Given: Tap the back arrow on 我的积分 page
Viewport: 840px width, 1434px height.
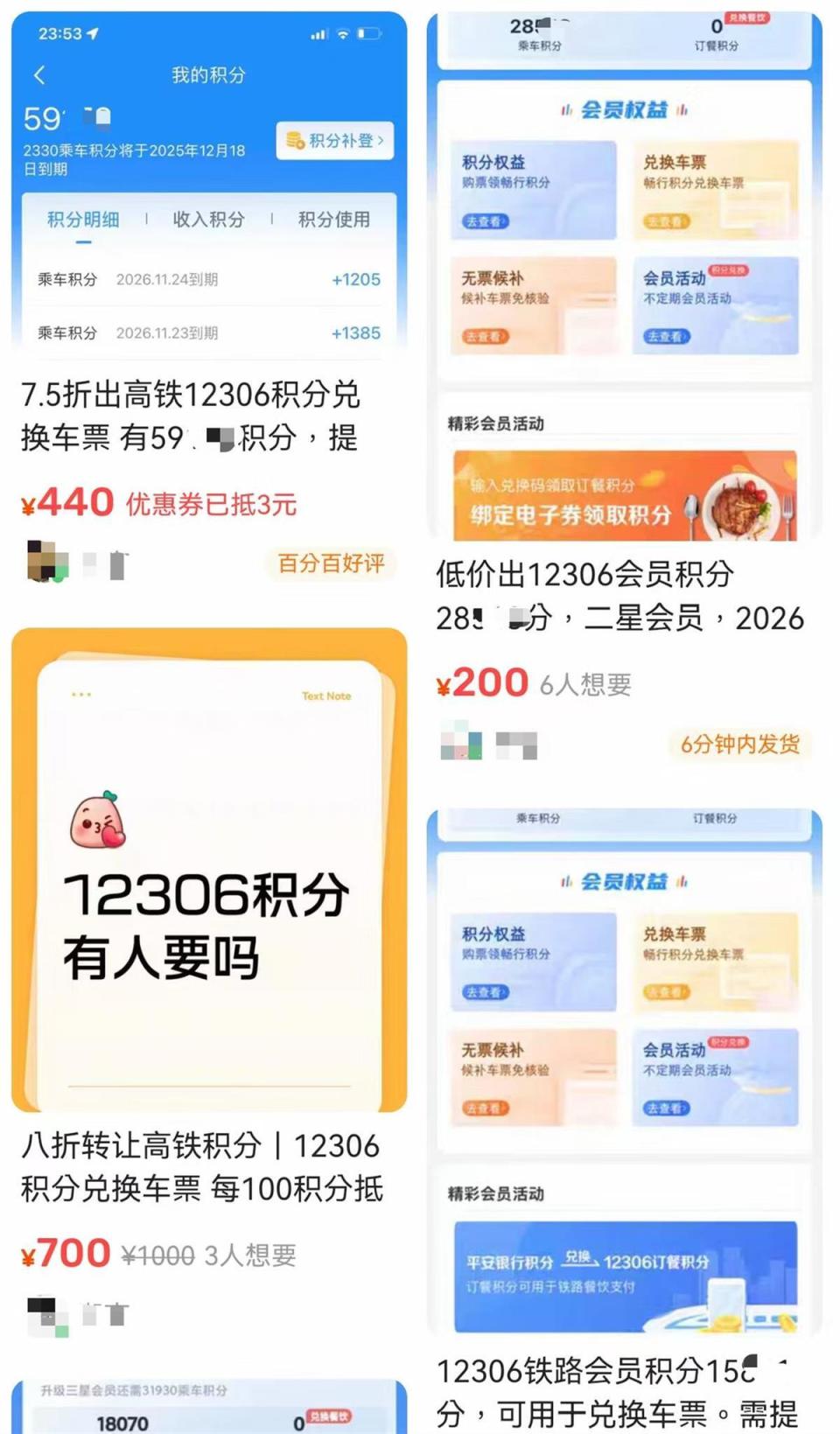Looking at the screenshot, I should (40, 75).
